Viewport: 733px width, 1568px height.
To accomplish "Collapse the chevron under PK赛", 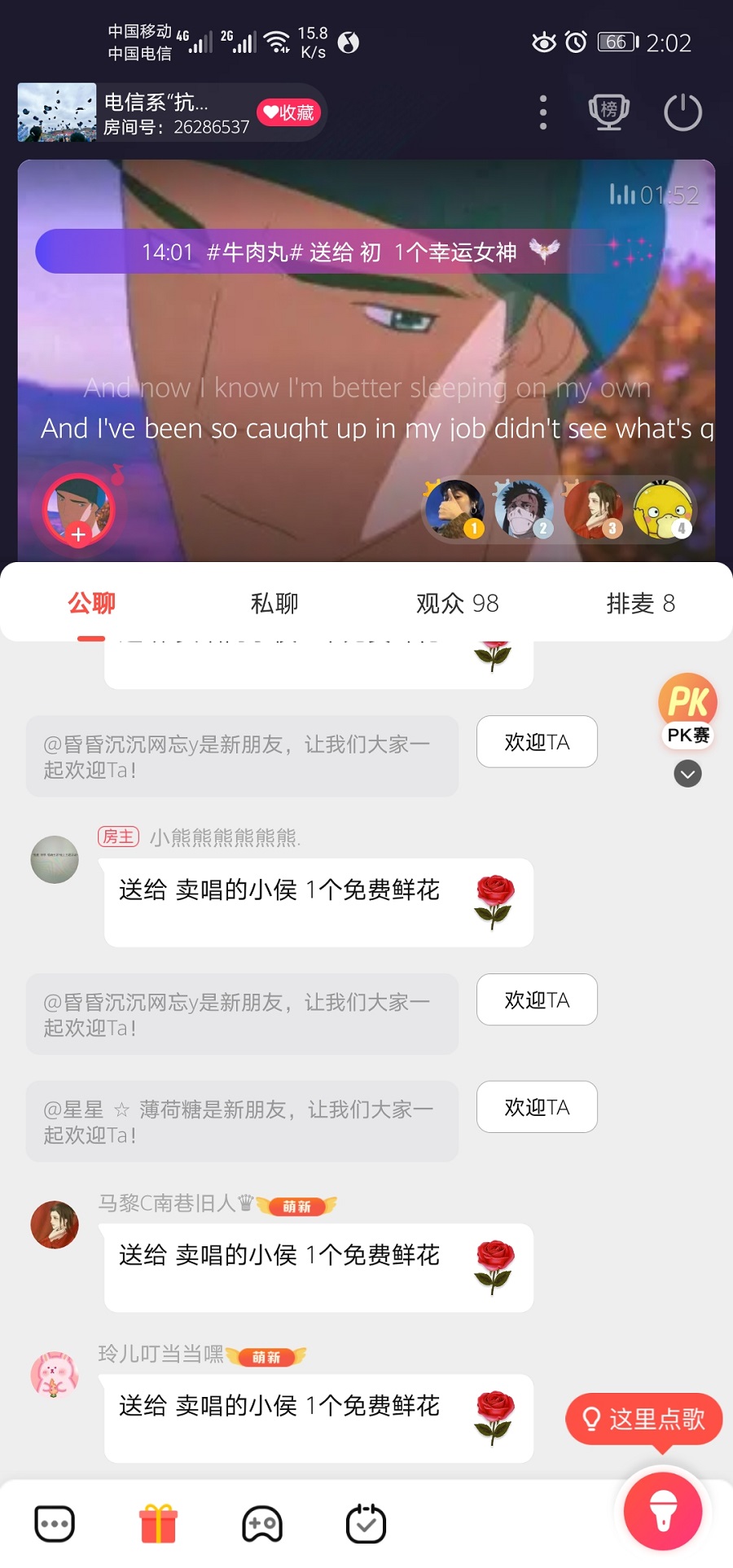I will click(687, 774).
